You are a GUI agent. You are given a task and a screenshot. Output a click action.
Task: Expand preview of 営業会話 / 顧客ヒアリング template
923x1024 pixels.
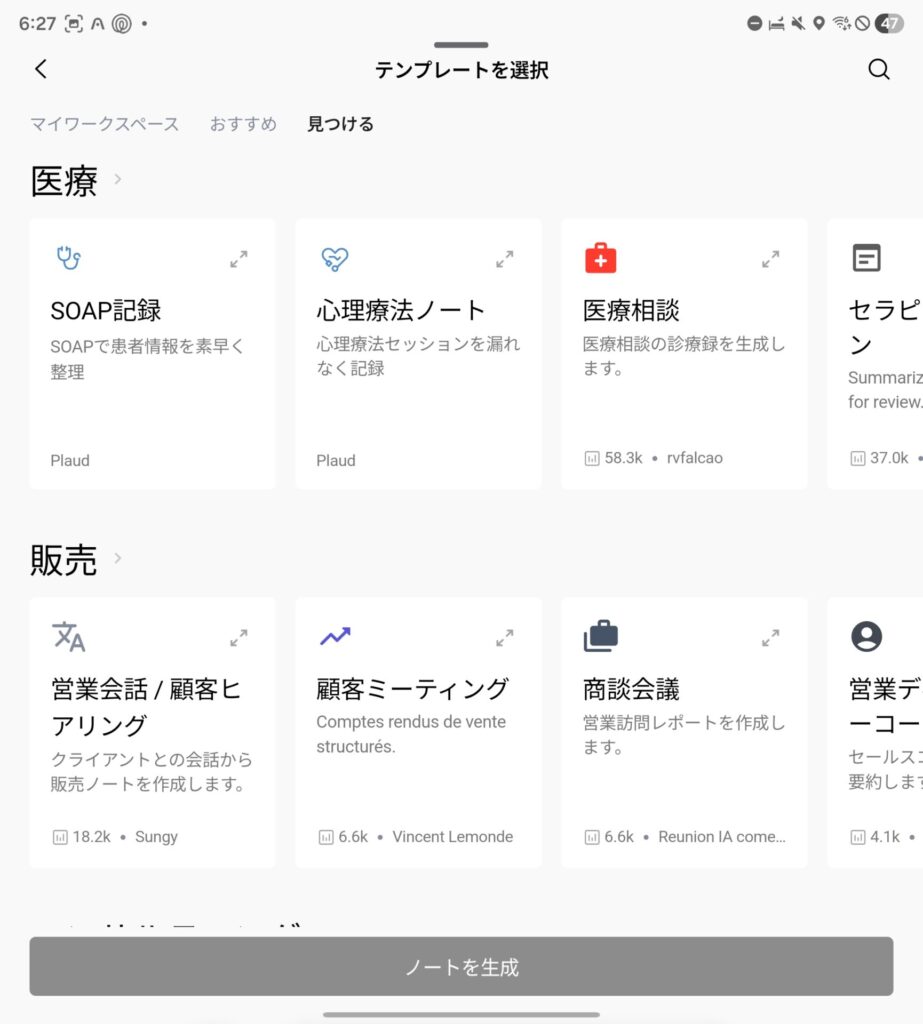click(239, 637)
